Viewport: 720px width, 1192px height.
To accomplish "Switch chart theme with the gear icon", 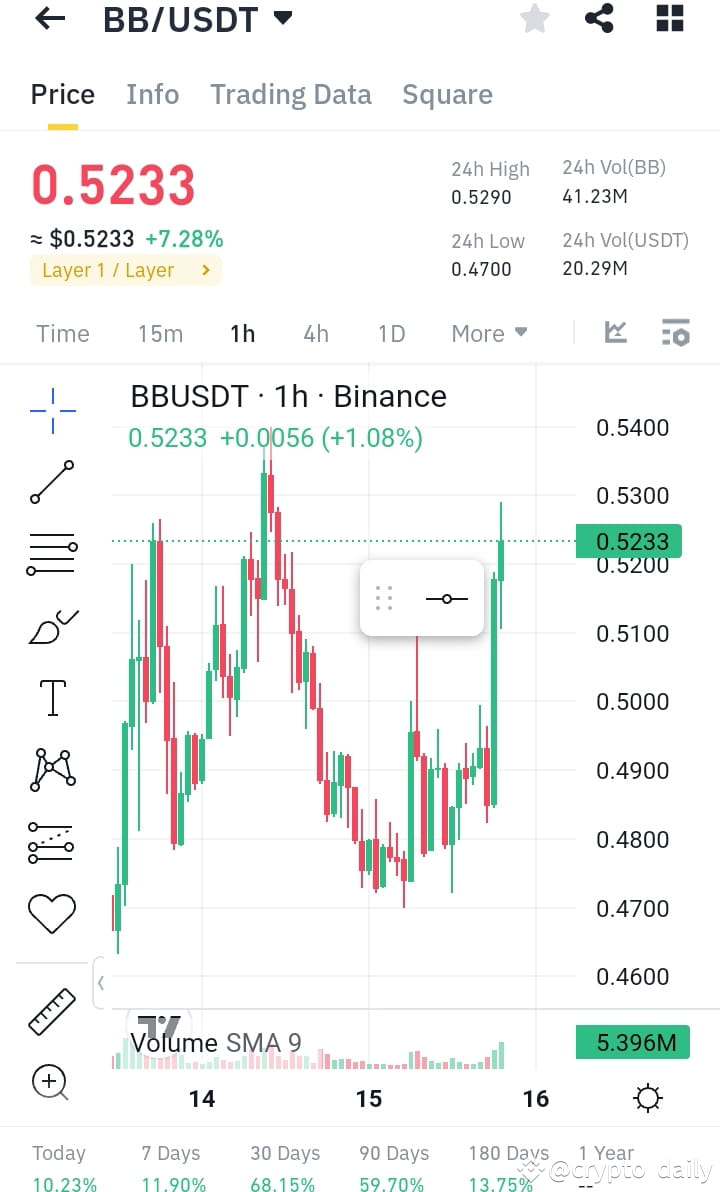I will pos(647,1097).
